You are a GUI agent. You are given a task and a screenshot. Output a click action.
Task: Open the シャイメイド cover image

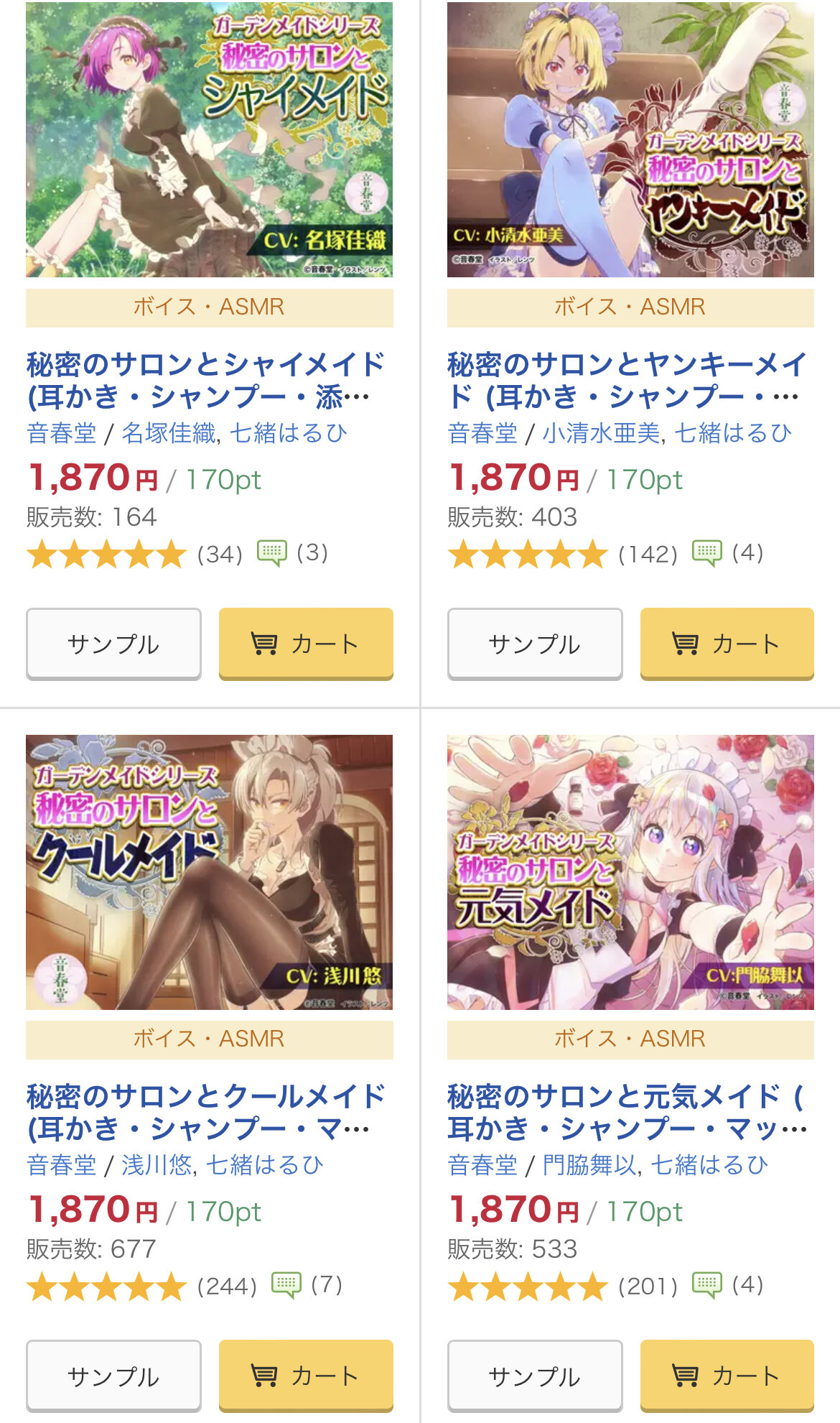[x=209, y=139]
